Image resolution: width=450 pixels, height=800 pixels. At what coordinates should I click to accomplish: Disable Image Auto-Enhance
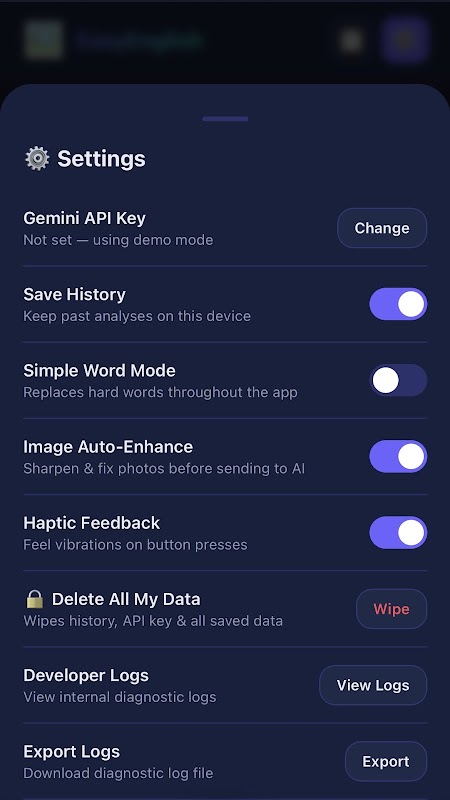398,456
